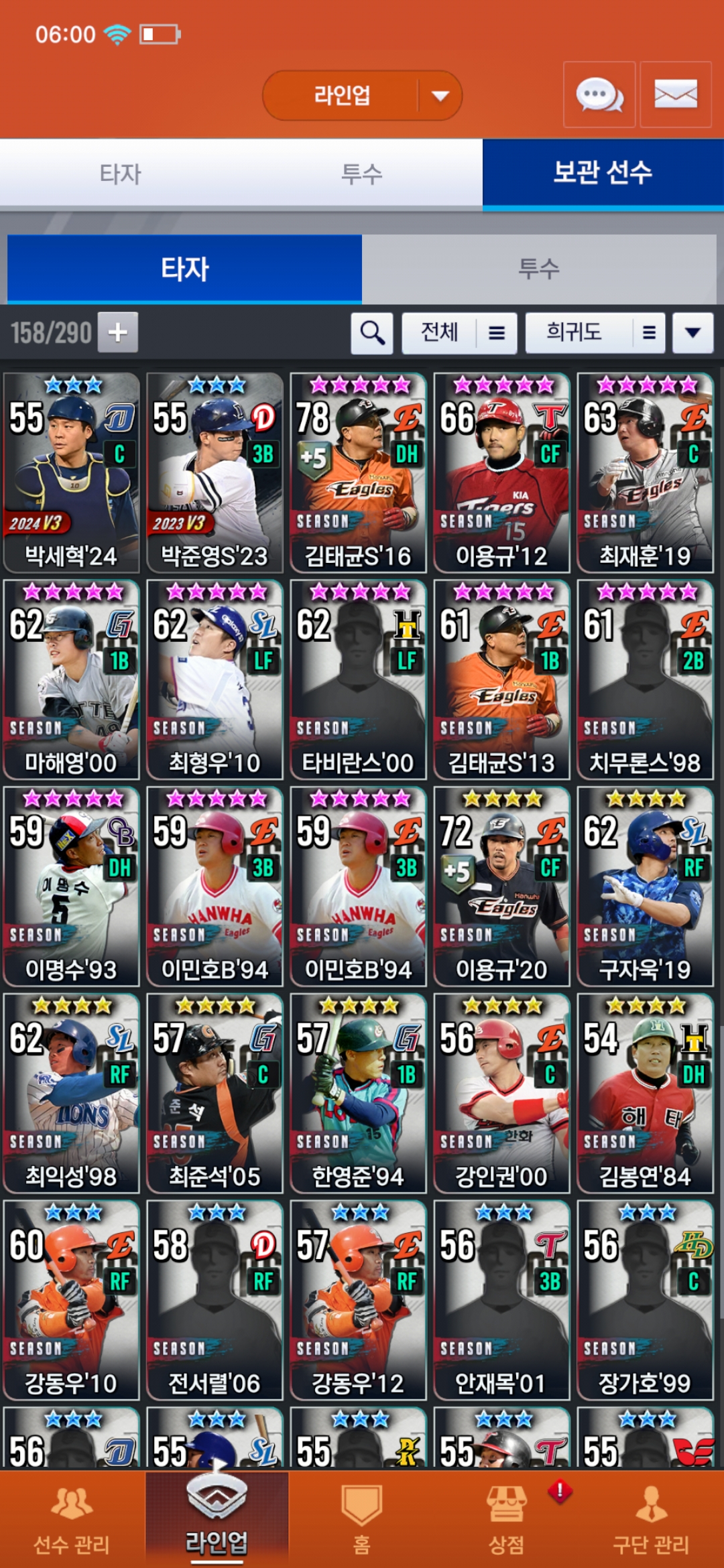This screenshot has height=1568, width=724.
Task: Open the chat bubble icon
Action: coord(599,94)
